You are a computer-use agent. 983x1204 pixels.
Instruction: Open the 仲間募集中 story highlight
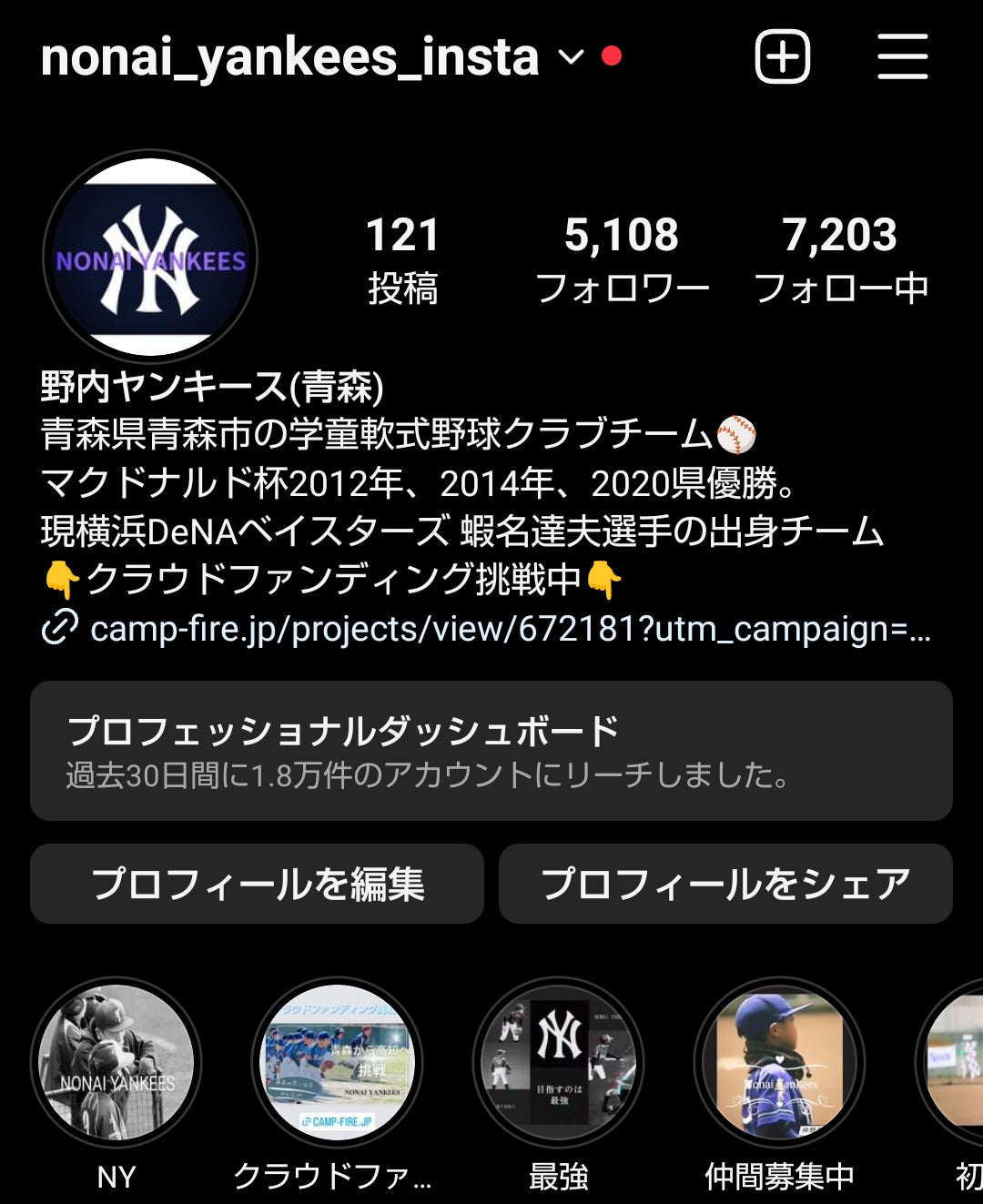coord(779,1062)
